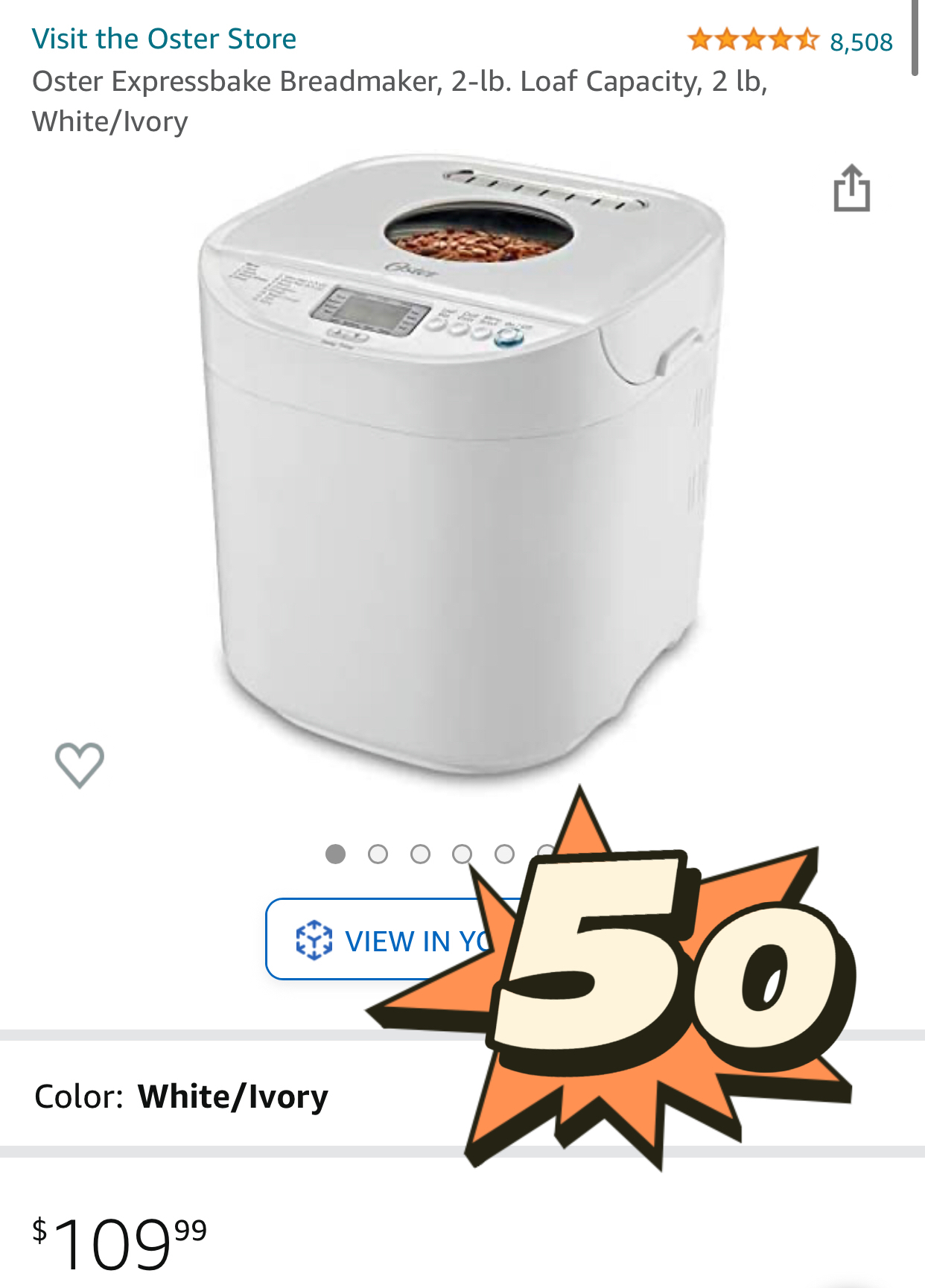Add breadmaker to wish list heart
Viewport: 925px width, 1288px height.
coord(80,765)
